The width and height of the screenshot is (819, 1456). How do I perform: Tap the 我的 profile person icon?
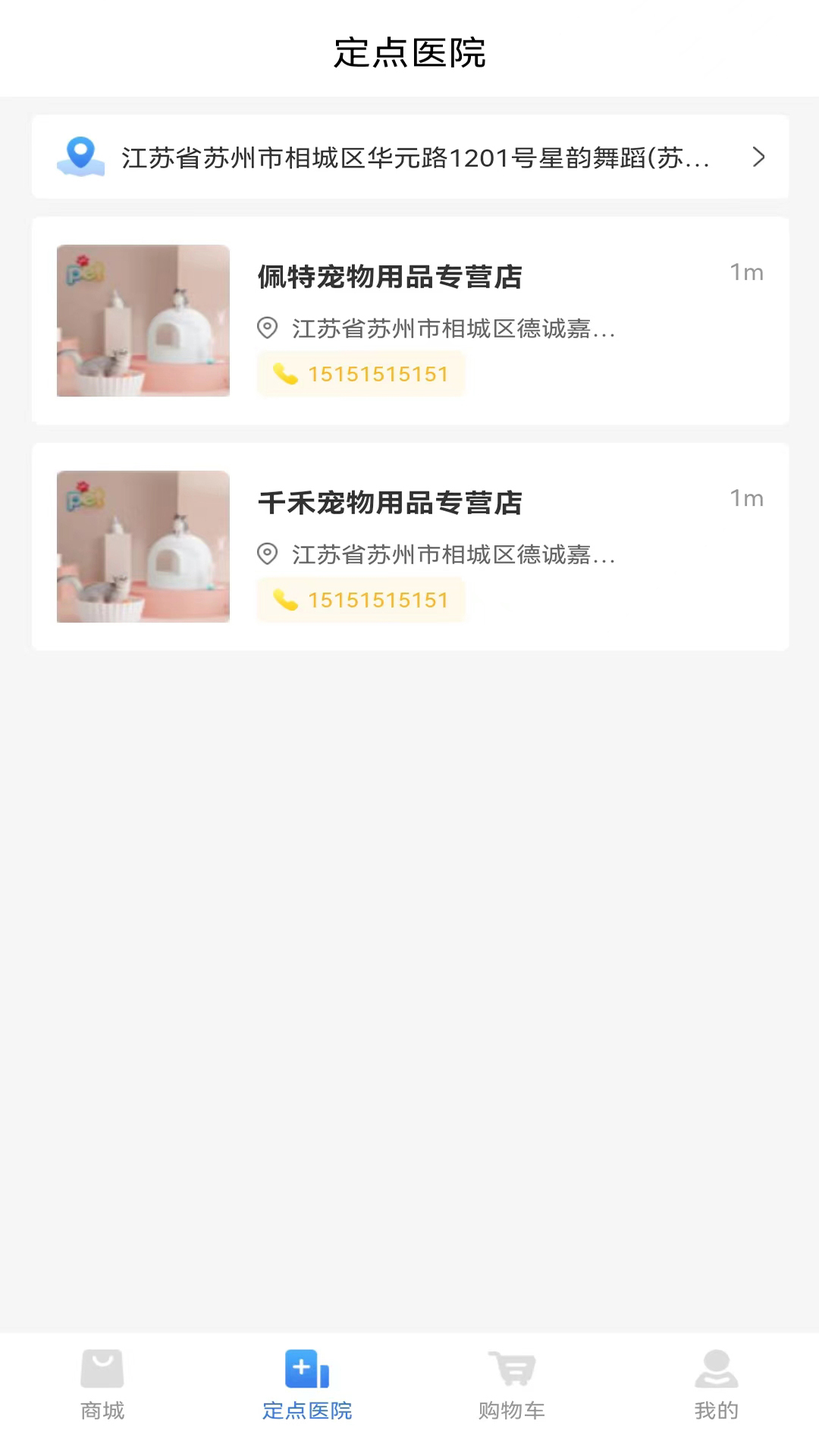coord(716,1369)
